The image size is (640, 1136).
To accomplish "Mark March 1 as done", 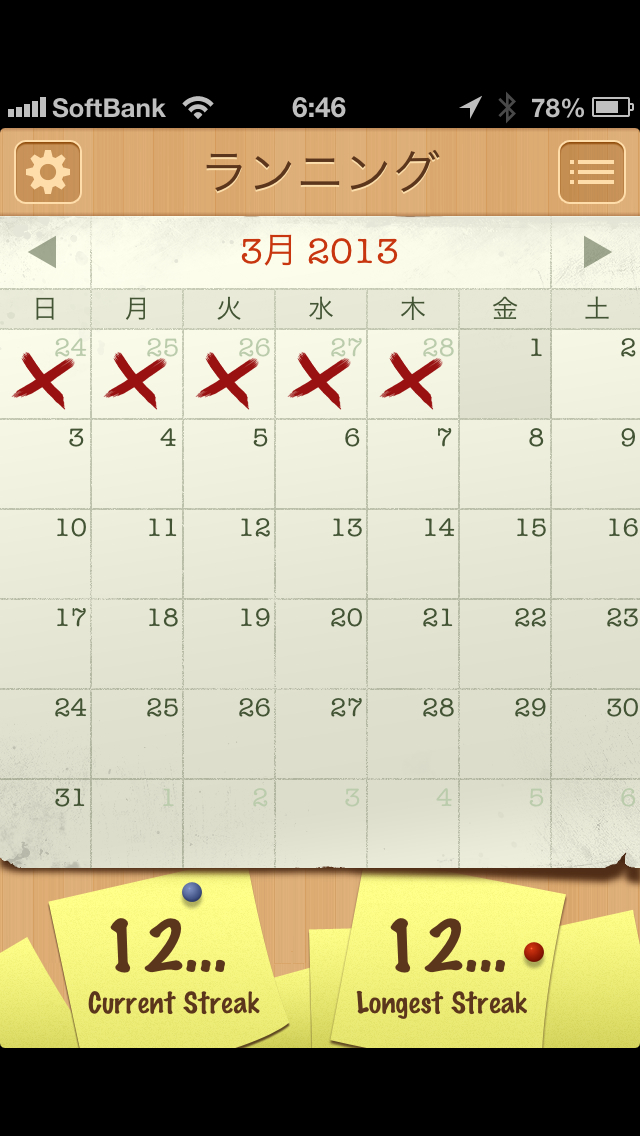I will pos(505,375).
